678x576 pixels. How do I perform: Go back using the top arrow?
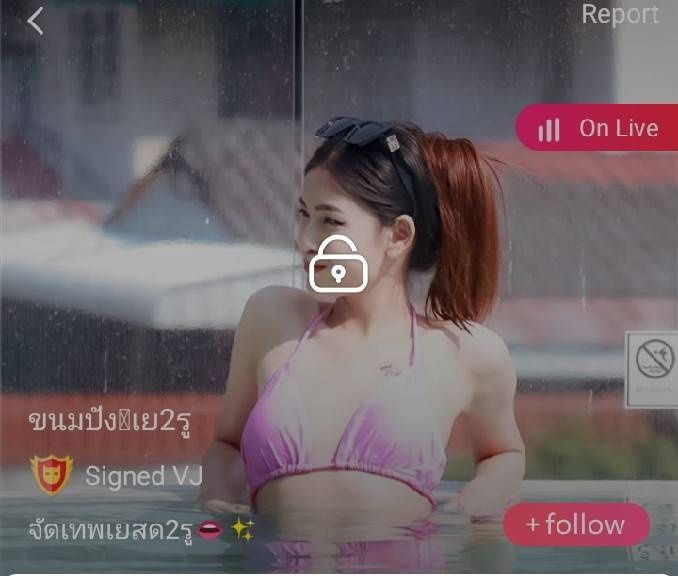36,20
